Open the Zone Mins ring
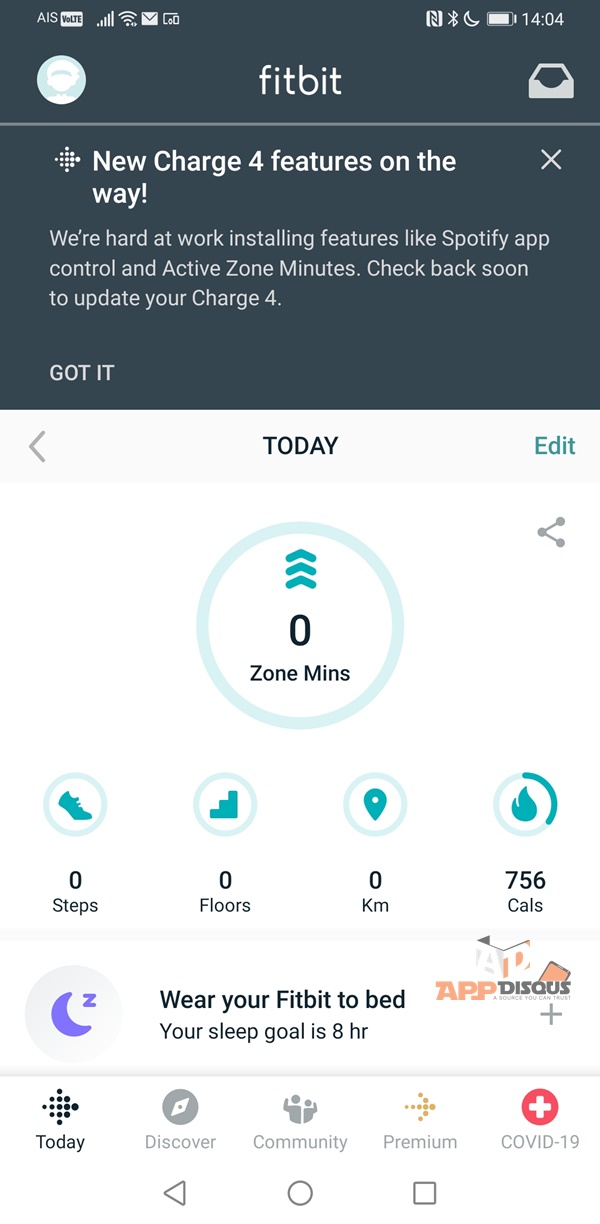 pyautogui.click(x=300, y=625)
